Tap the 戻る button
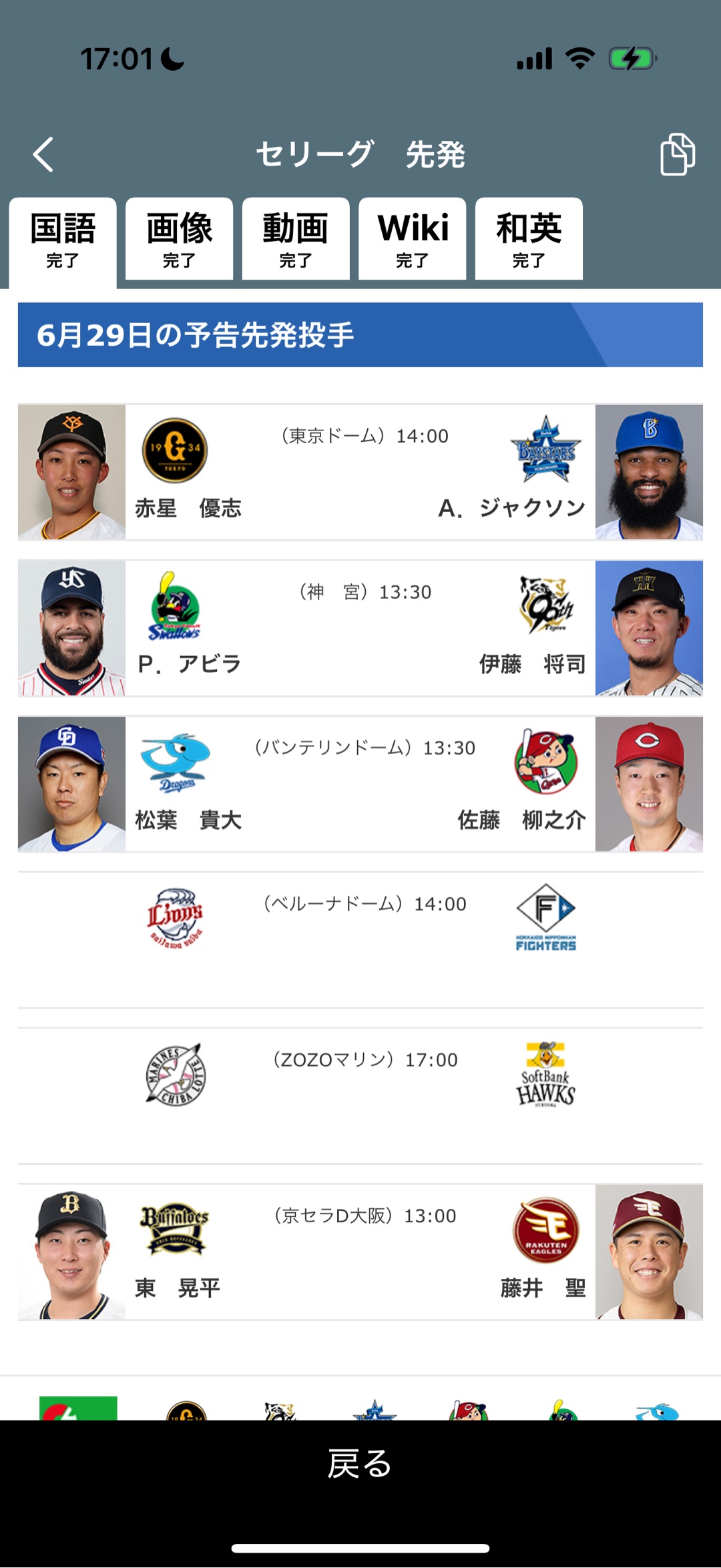Viewport: 721px width, 1568px height. coord(360,1463)
